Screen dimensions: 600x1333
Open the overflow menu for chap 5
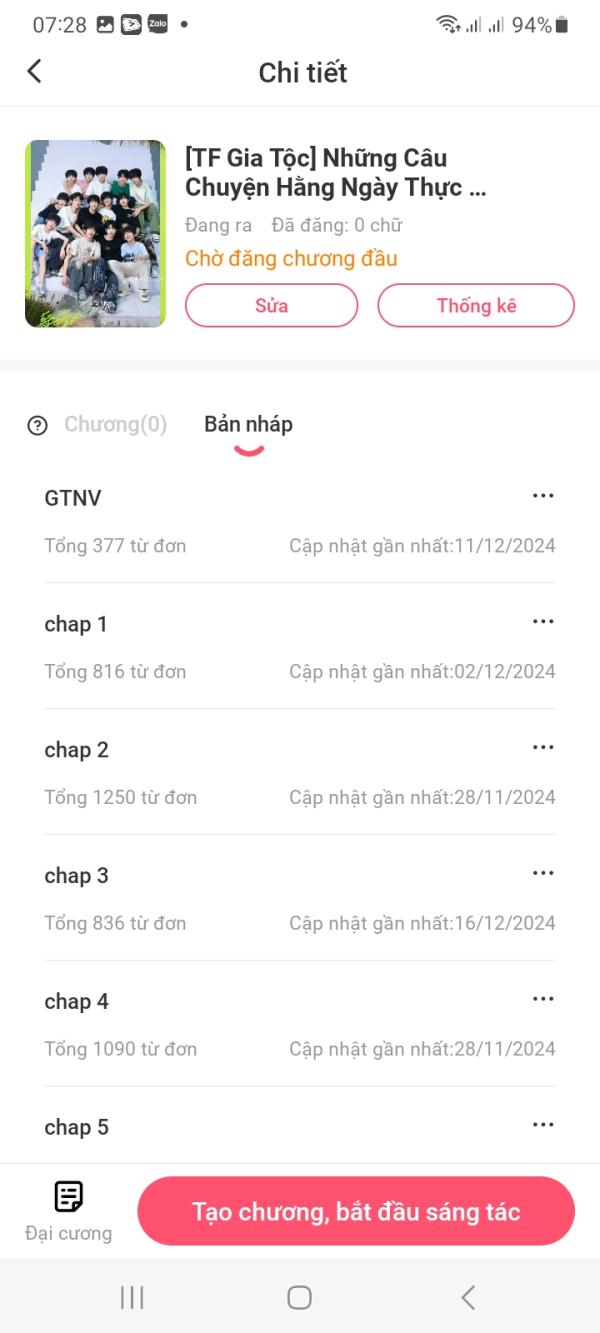click(543, 1125)
